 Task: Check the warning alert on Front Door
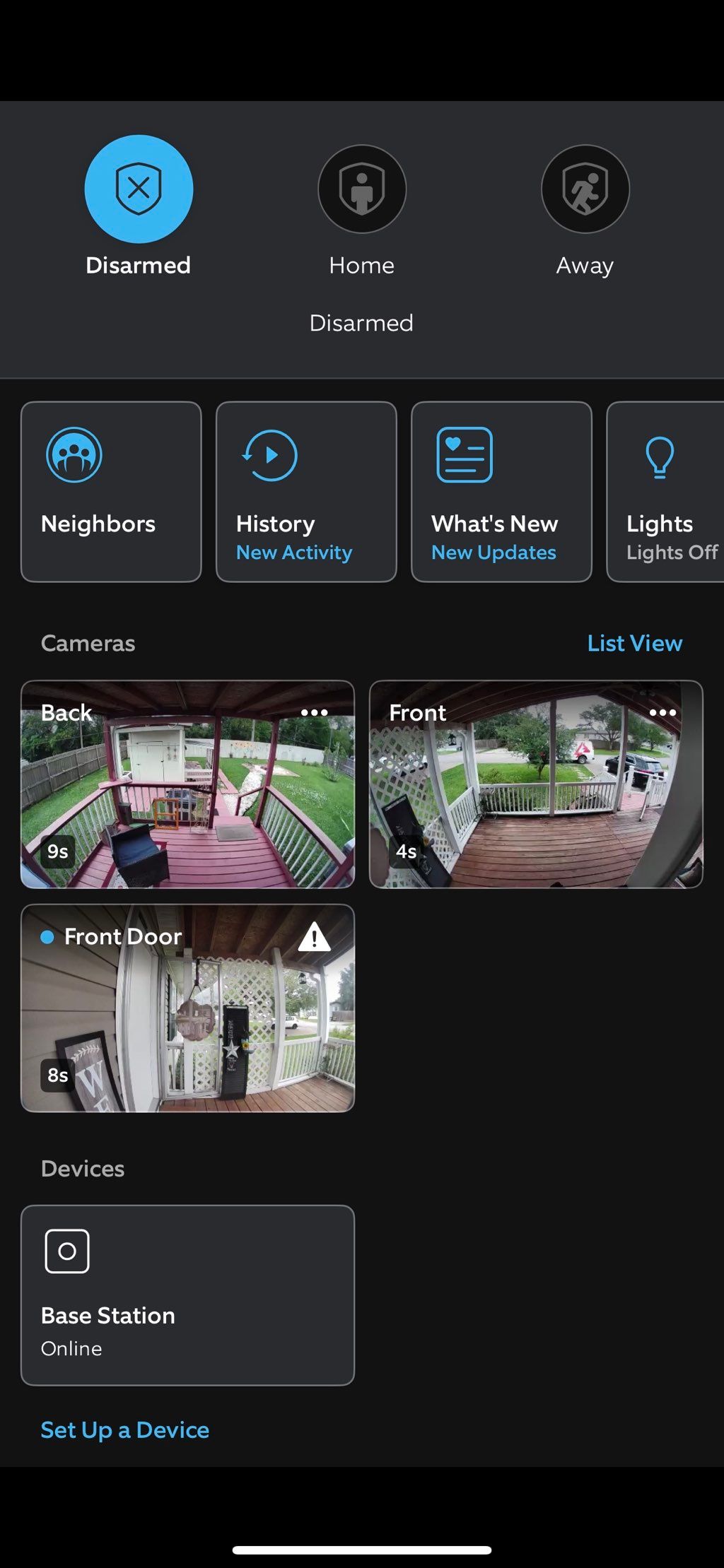tap(314, 938)
